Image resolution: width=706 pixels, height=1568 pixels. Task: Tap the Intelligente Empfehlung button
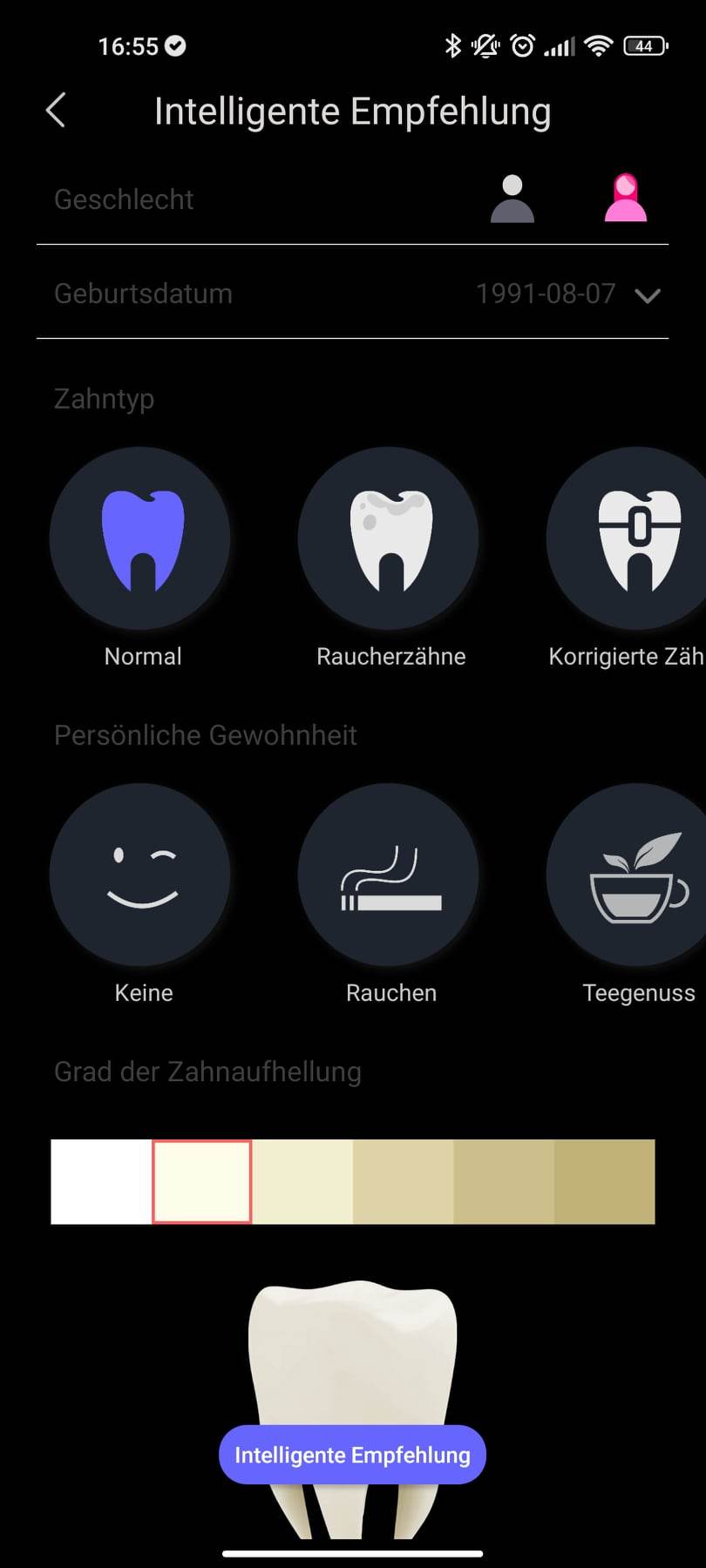click(352, 1455)
